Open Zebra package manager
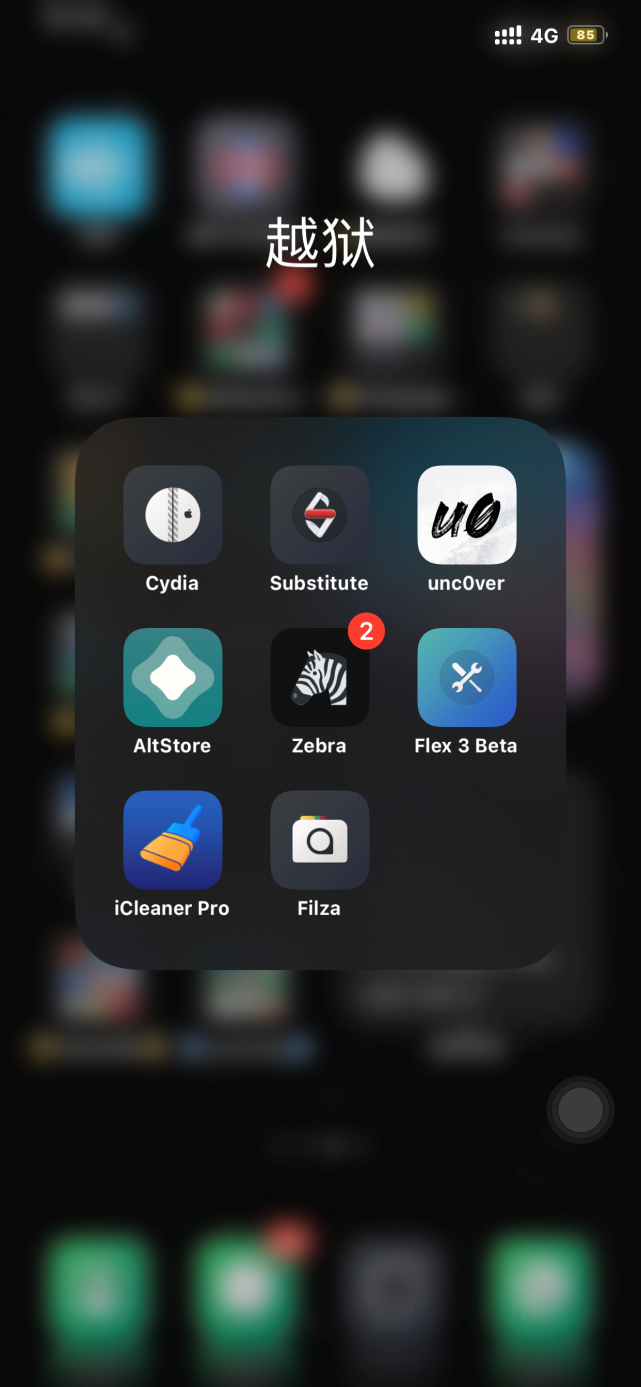 point(319,677)
